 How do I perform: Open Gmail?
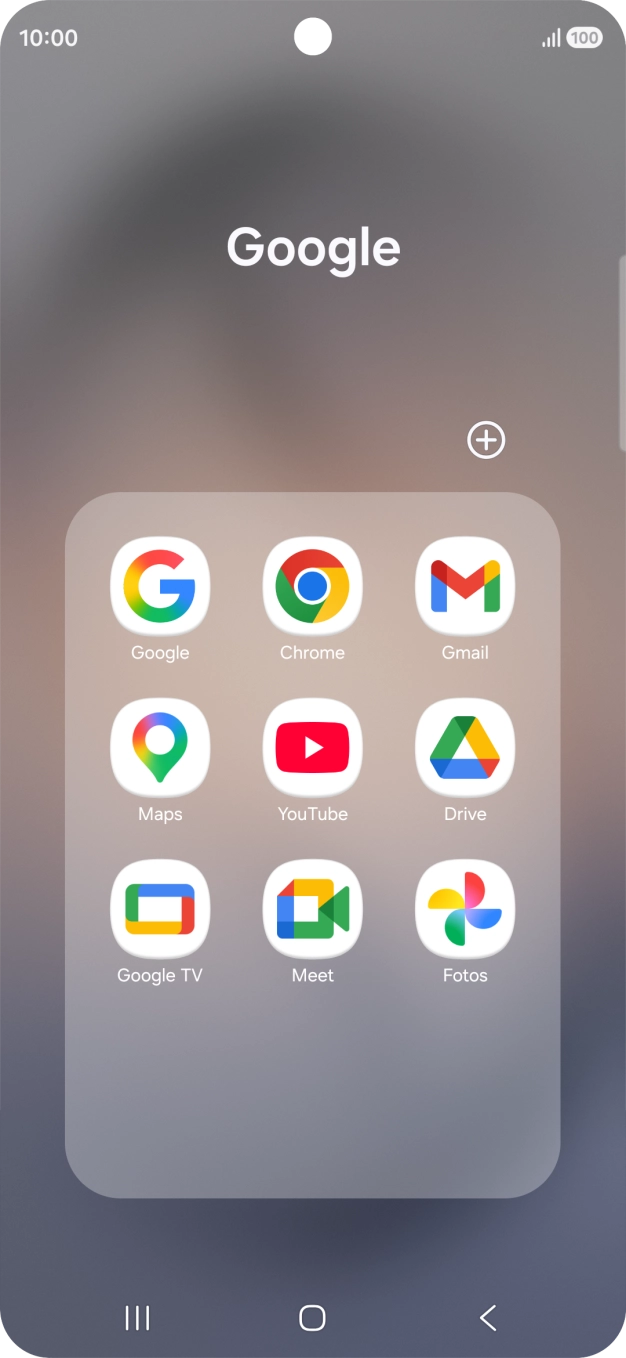[x=465, y=587]
